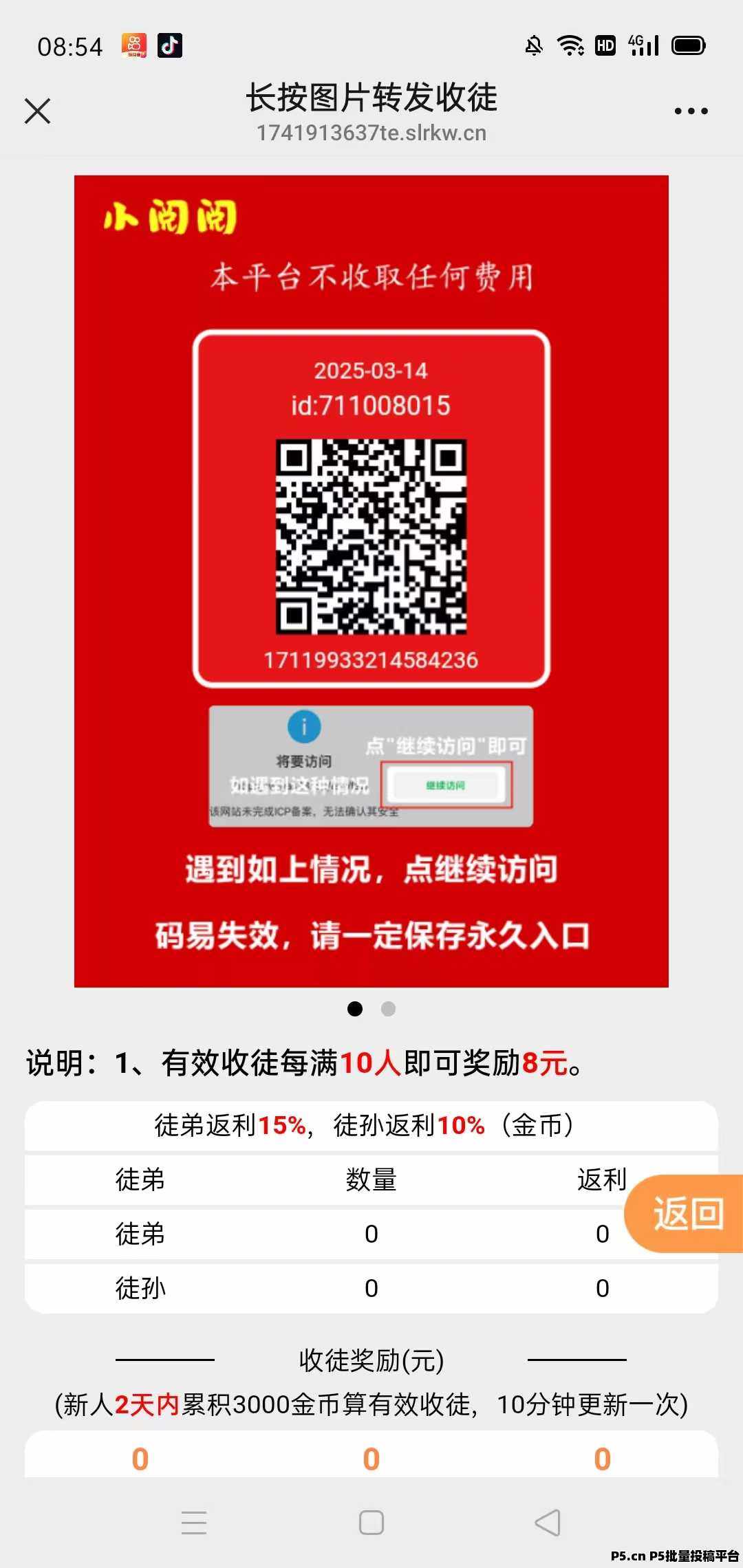Open the three-dot overflow menu
This screenshot has width=743, height=1568.
691,111
